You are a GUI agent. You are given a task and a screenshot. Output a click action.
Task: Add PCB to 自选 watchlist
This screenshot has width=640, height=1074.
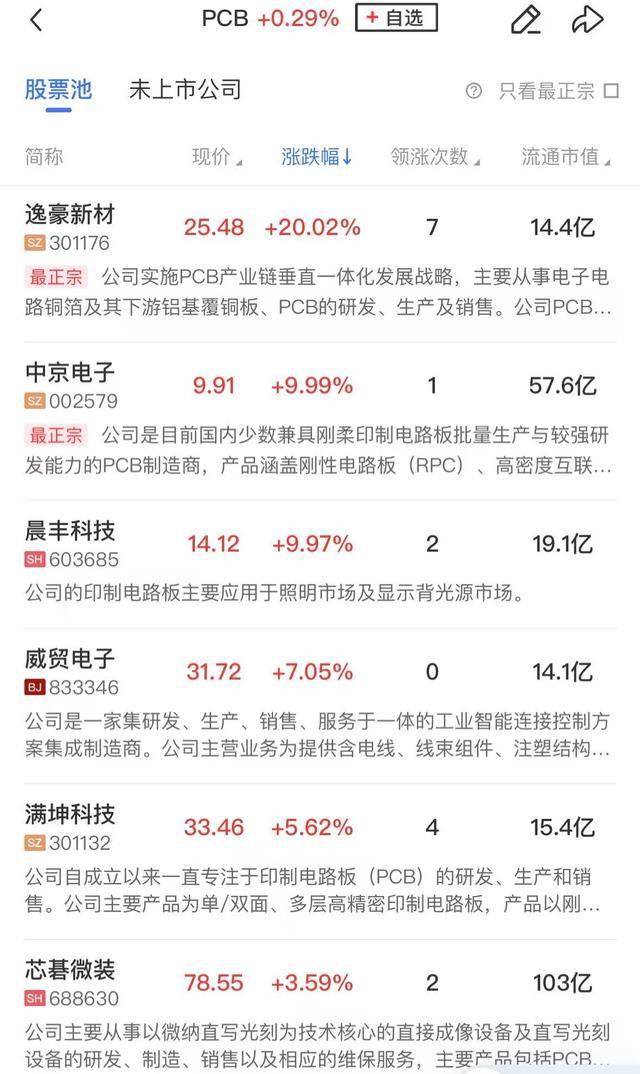point(396,18)
